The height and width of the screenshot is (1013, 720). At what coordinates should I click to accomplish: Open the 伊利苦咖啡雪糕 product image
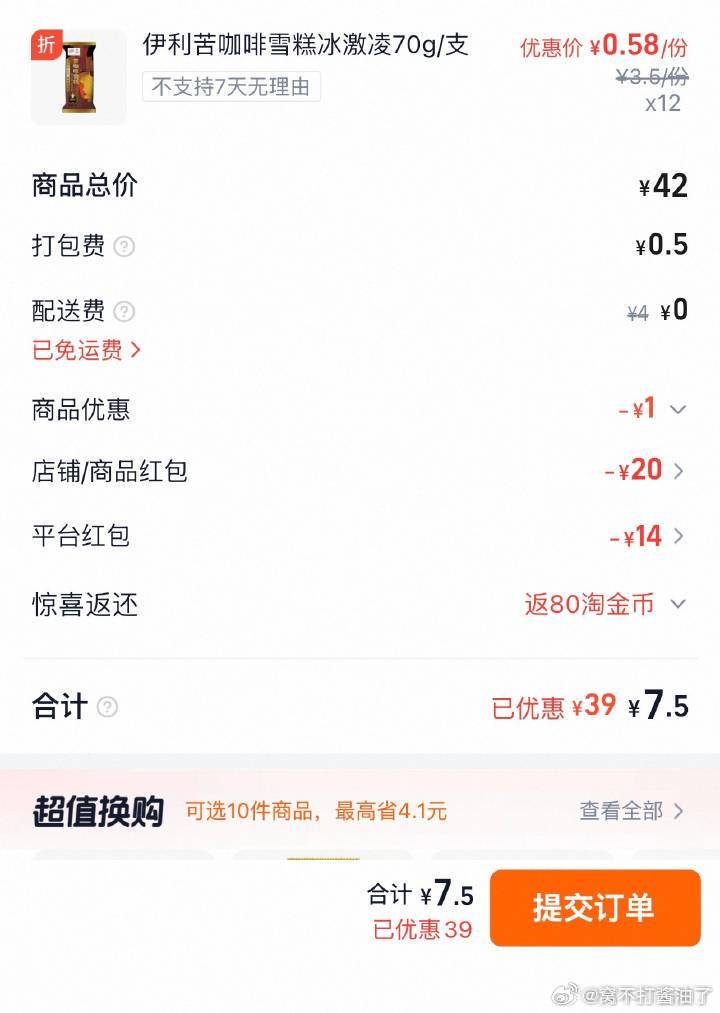coord(79,78)
